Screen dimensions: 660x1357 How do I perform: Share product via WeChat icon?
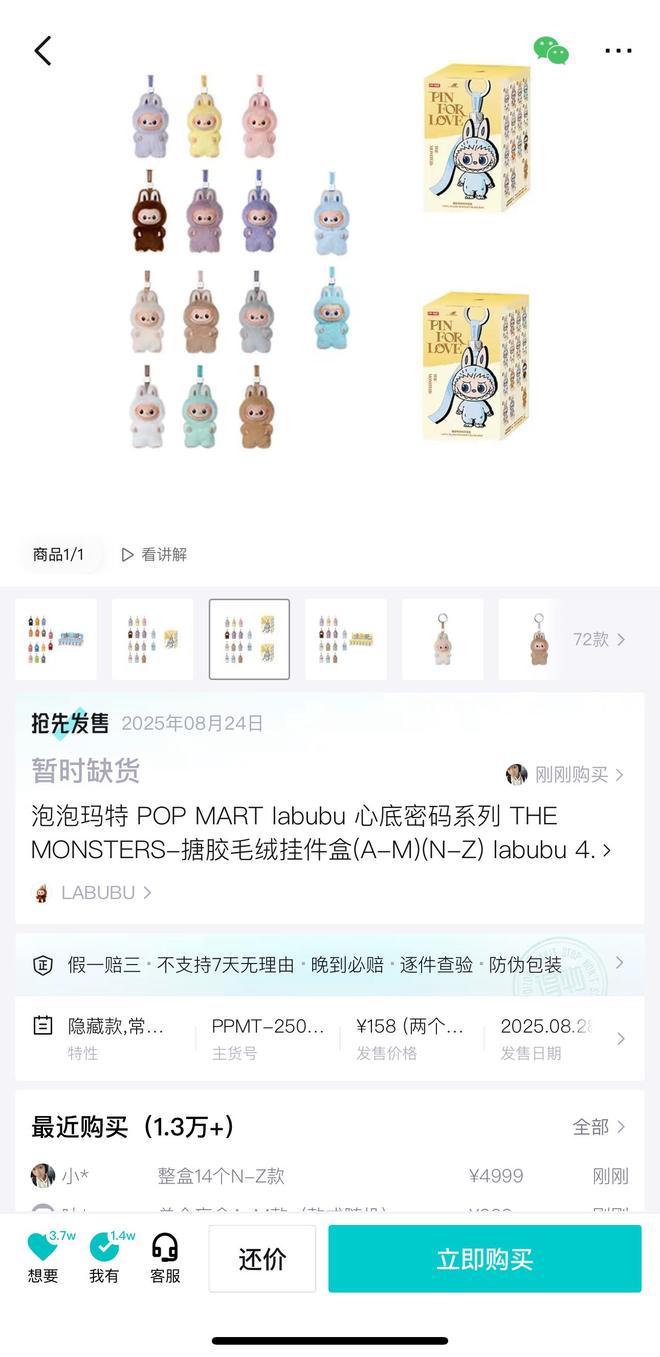pyautogui.click(x=550, y=51)
